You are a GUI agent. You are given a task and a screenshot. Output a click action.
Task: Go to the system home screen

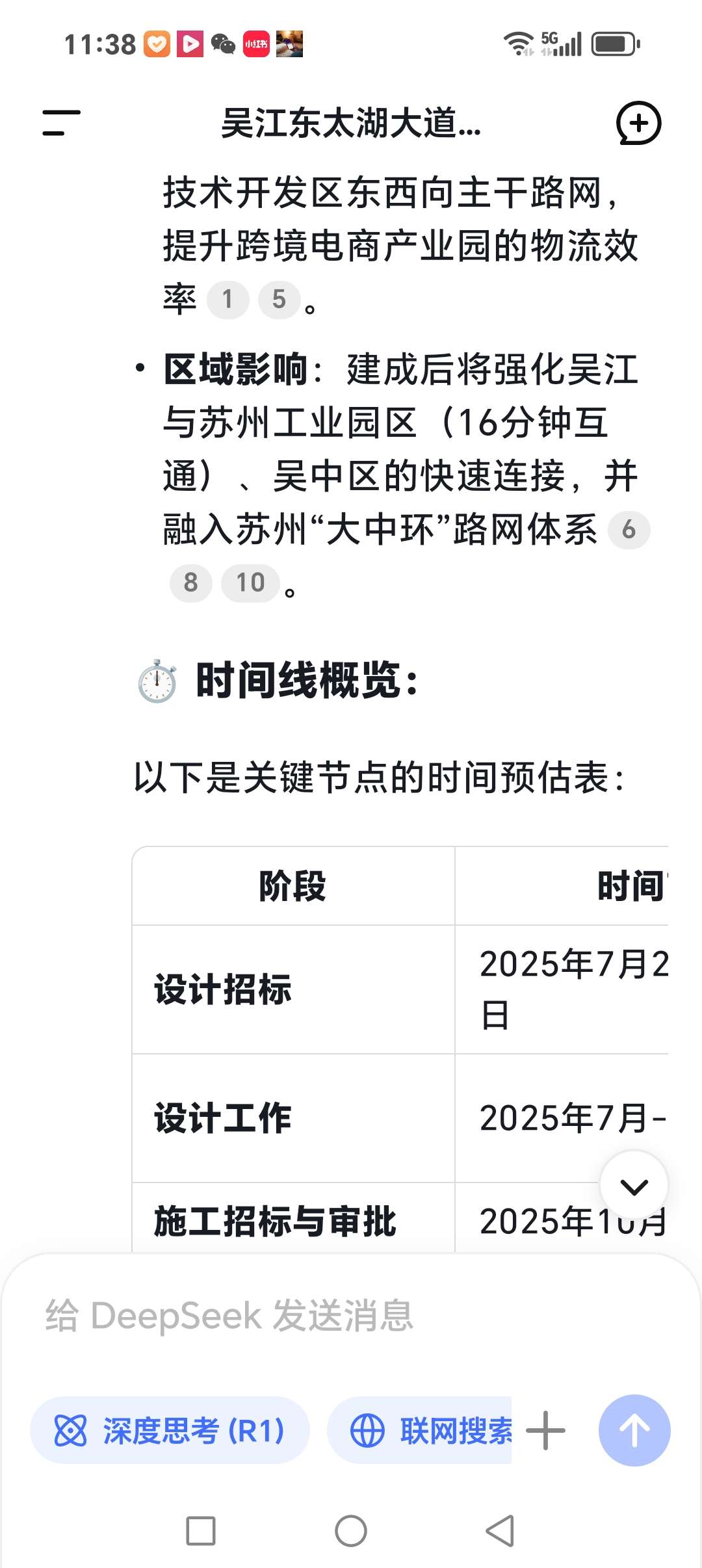click(x=351, y=1530)
